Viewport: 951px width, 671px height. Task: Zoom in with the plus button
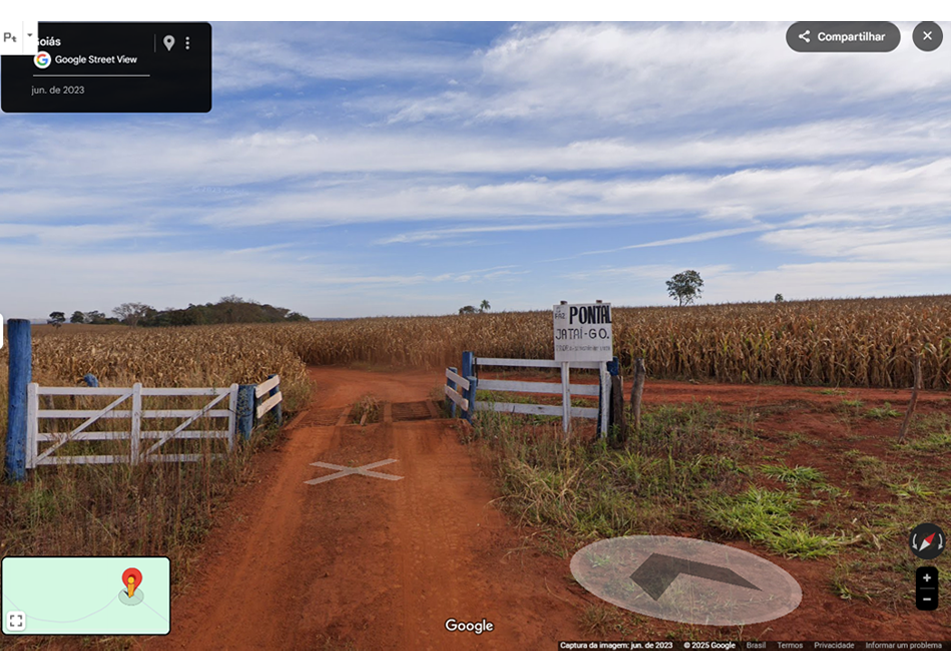pos(926,578)
